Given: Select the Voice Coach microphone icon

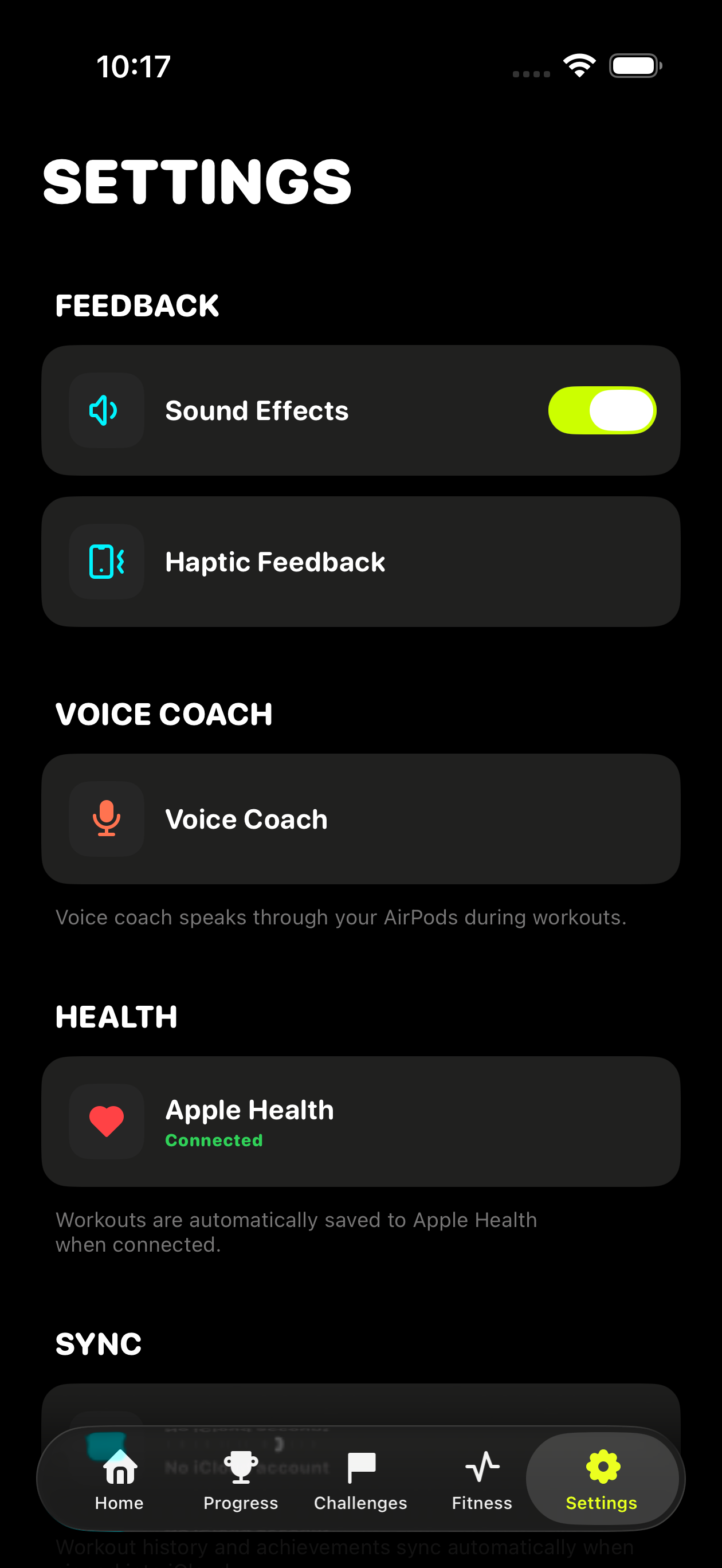Looking at the screenshot, I should coord(105,819).
